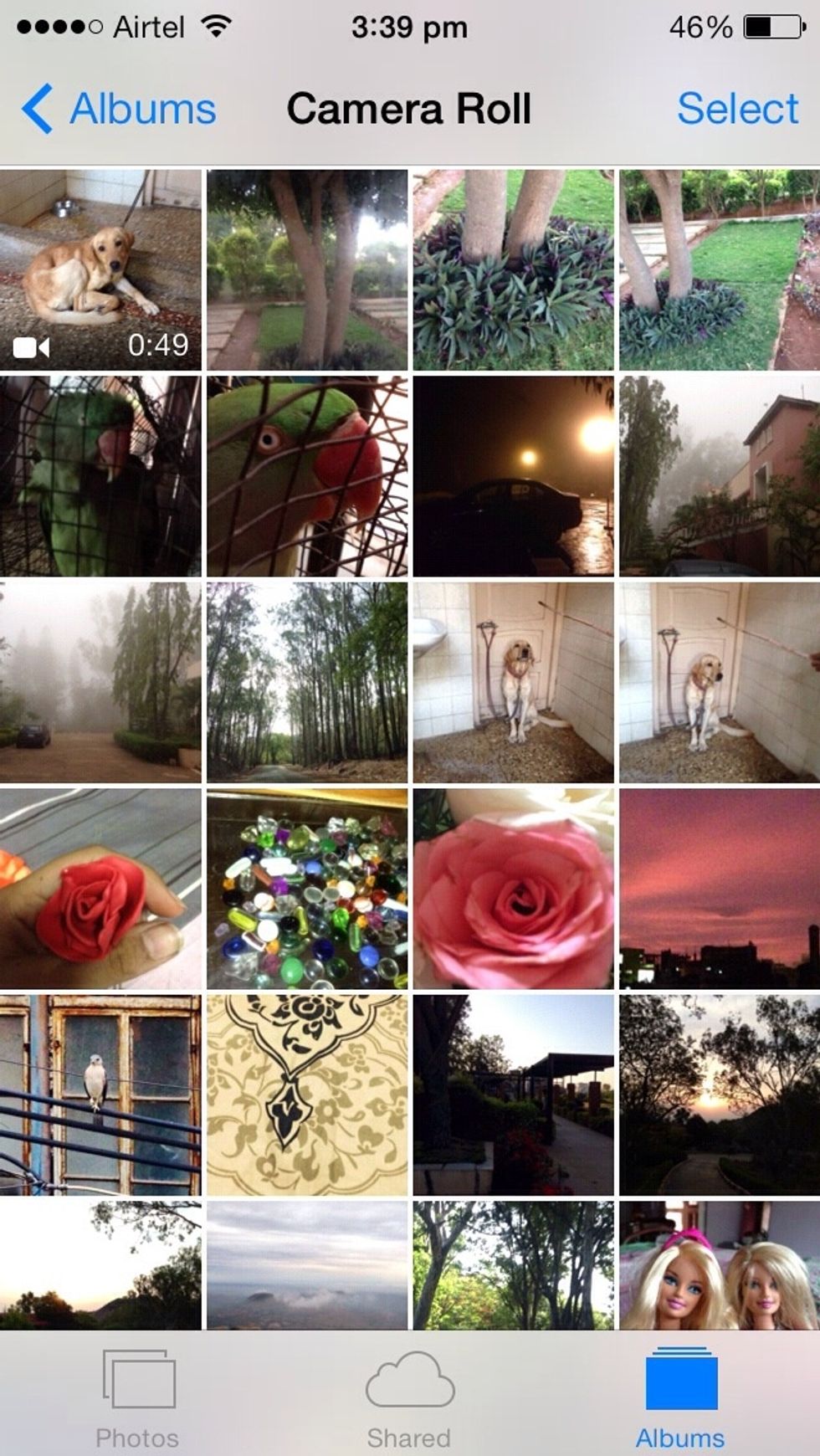Image resolution: width=820 pixels, height=1456 pixels.
Task: Open the Barbie dolls photo
Action: [x=720, y=1265]
